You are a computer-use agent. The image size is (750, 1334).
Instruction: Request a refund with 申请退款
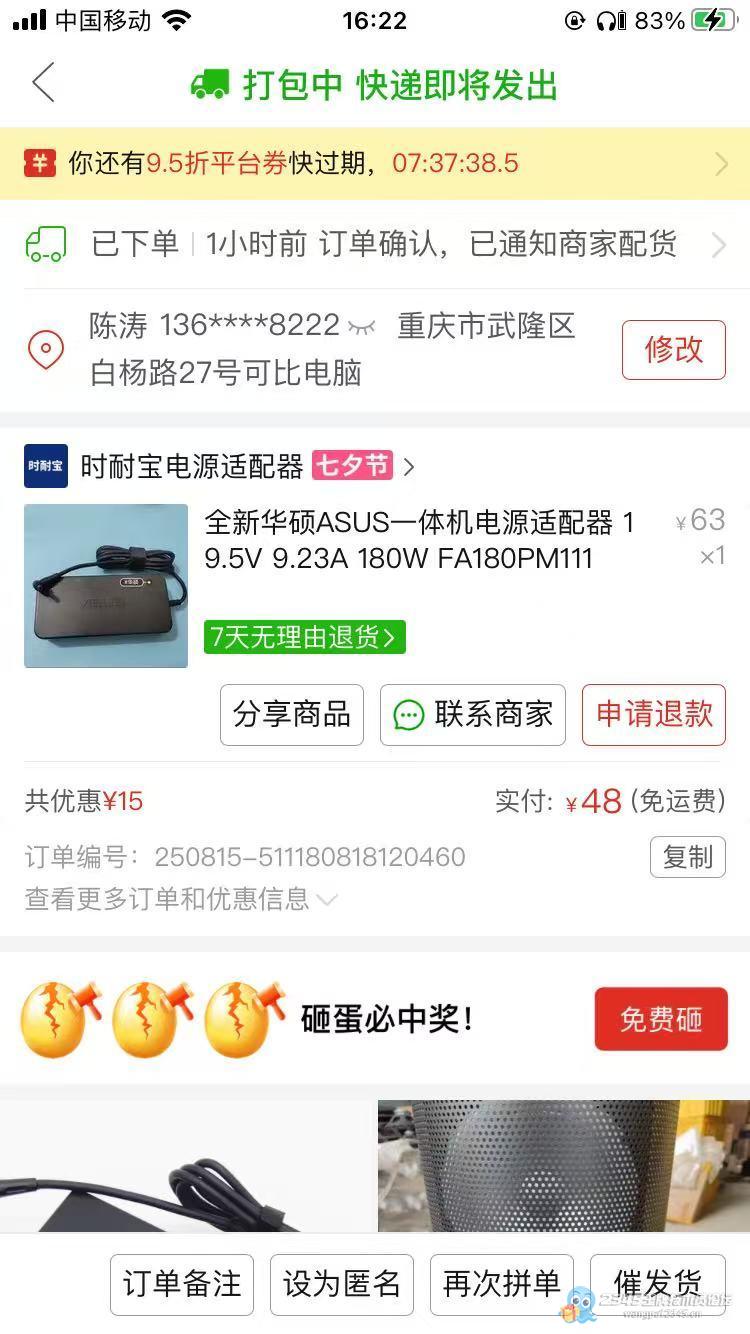[654, 714]
